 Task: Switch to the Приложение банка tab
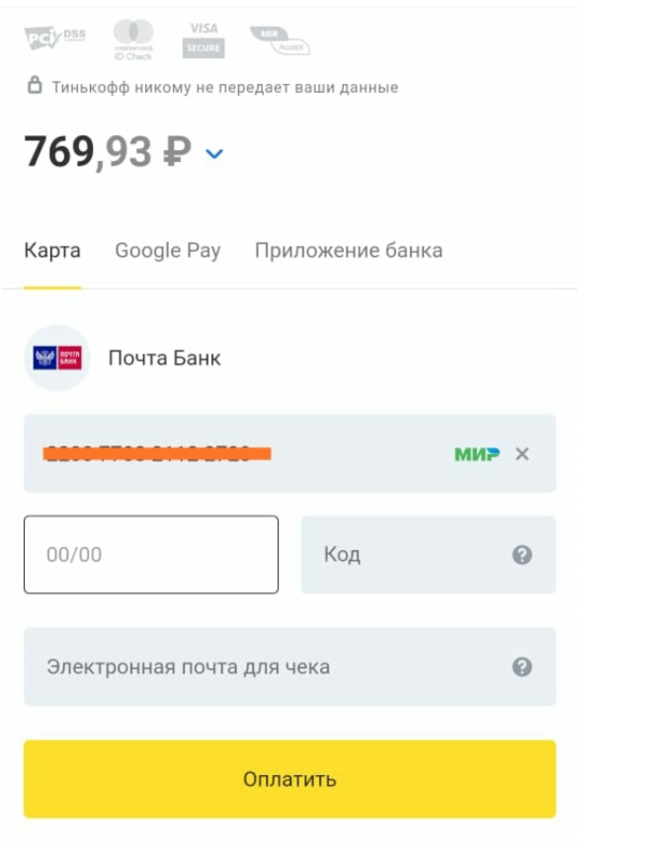coord(348,250)
